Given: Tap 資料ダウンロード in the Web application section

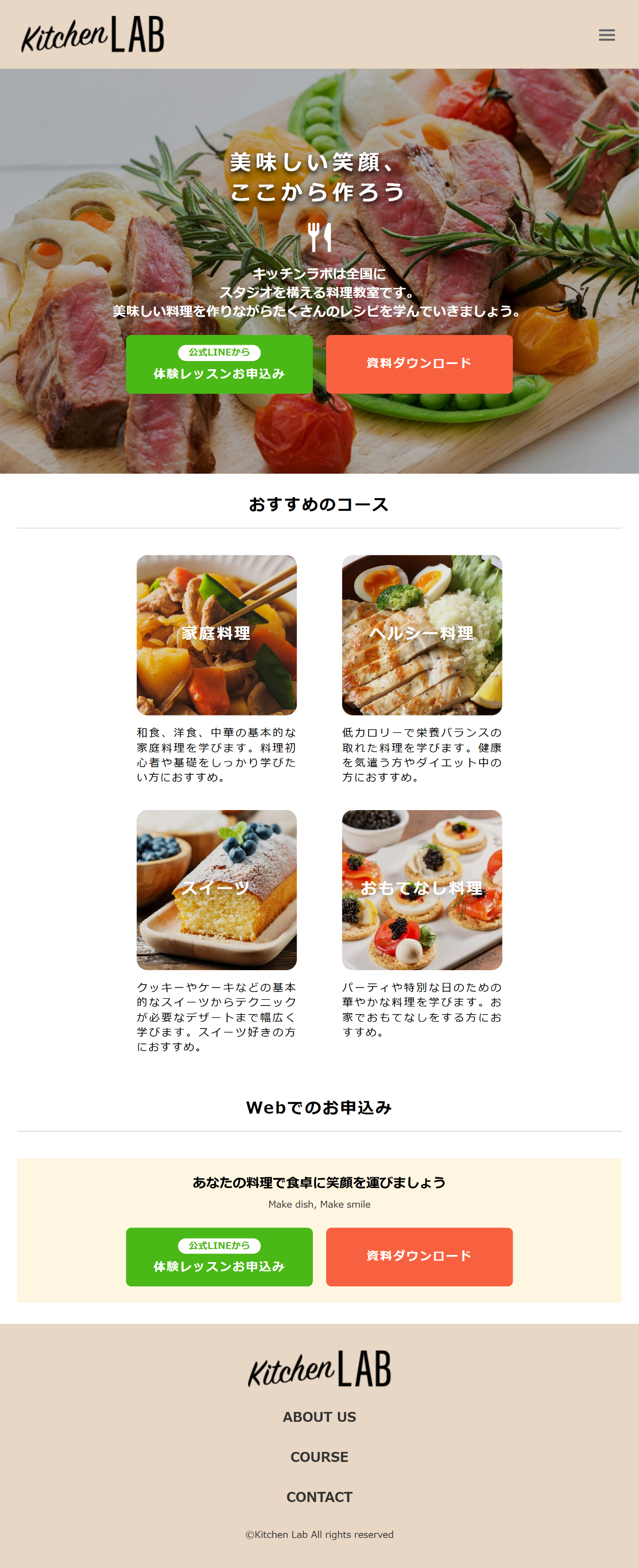Looking at the screenshot, I should (x=419, y=1257).
